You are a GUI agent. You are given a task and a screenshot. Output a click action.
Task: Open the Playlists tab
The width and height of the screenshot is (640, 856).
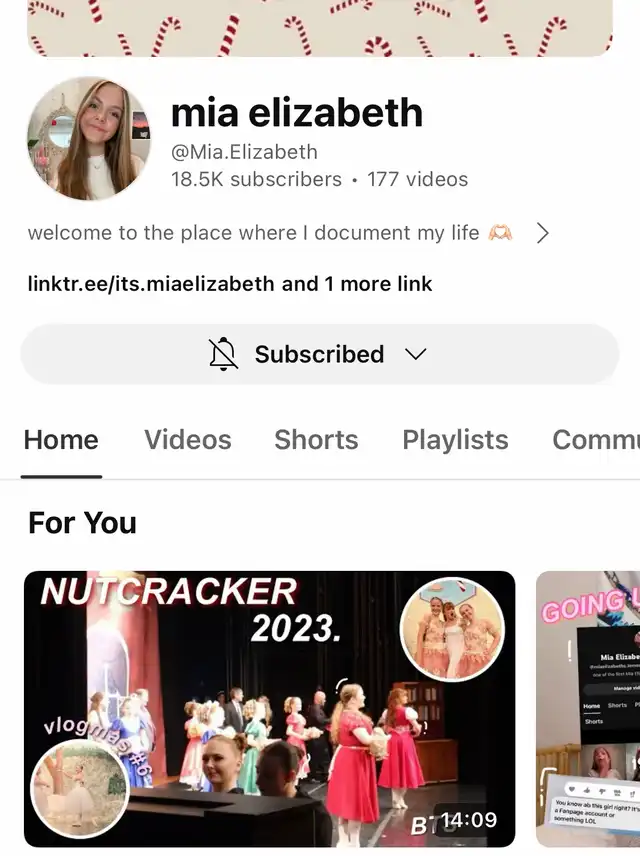point(455,440)
